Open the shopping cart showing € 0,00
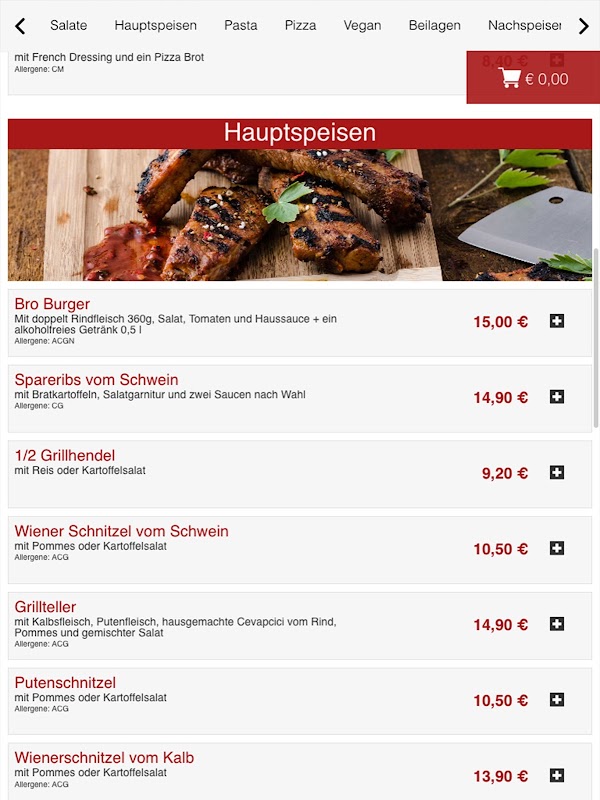 (x=533, y=79)
